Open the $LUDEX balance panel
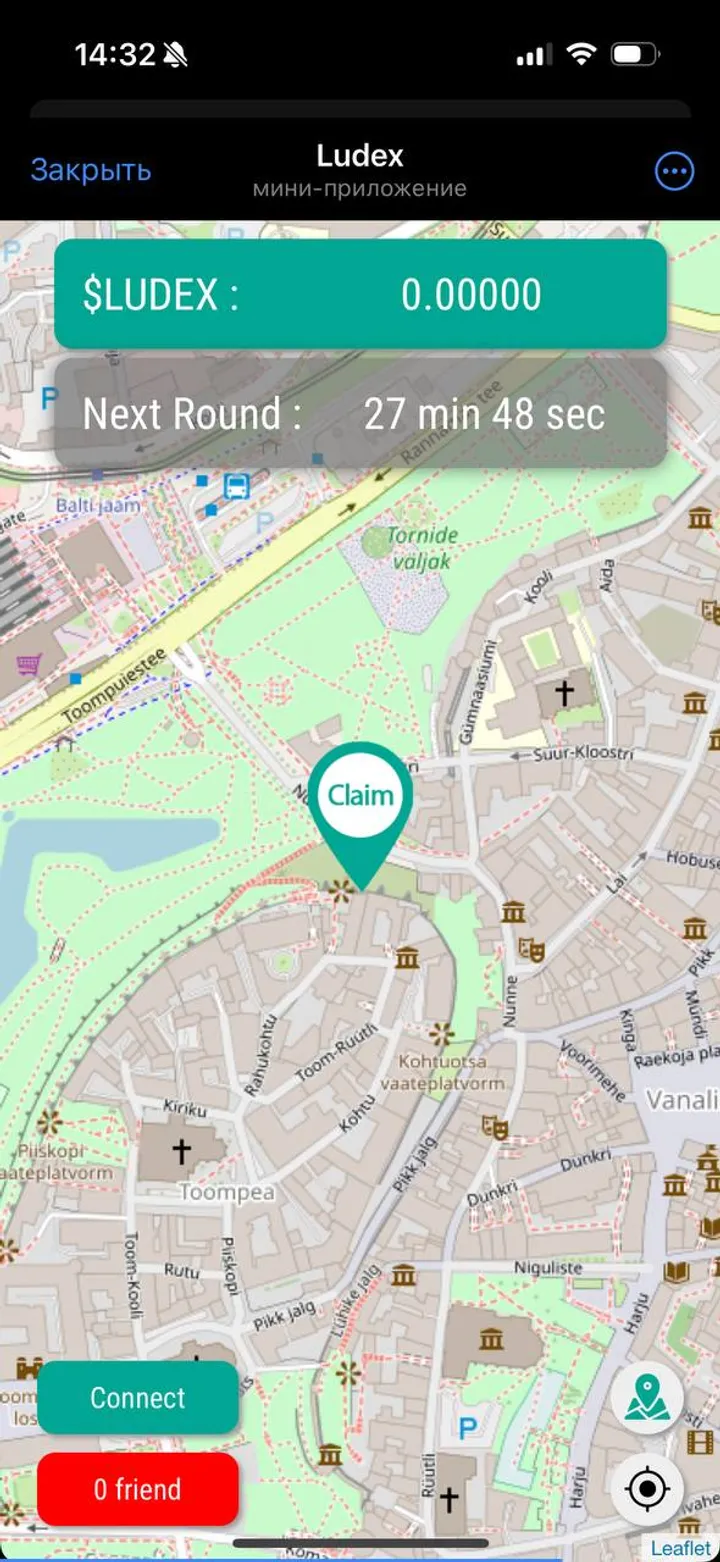 tap(360, 294)
